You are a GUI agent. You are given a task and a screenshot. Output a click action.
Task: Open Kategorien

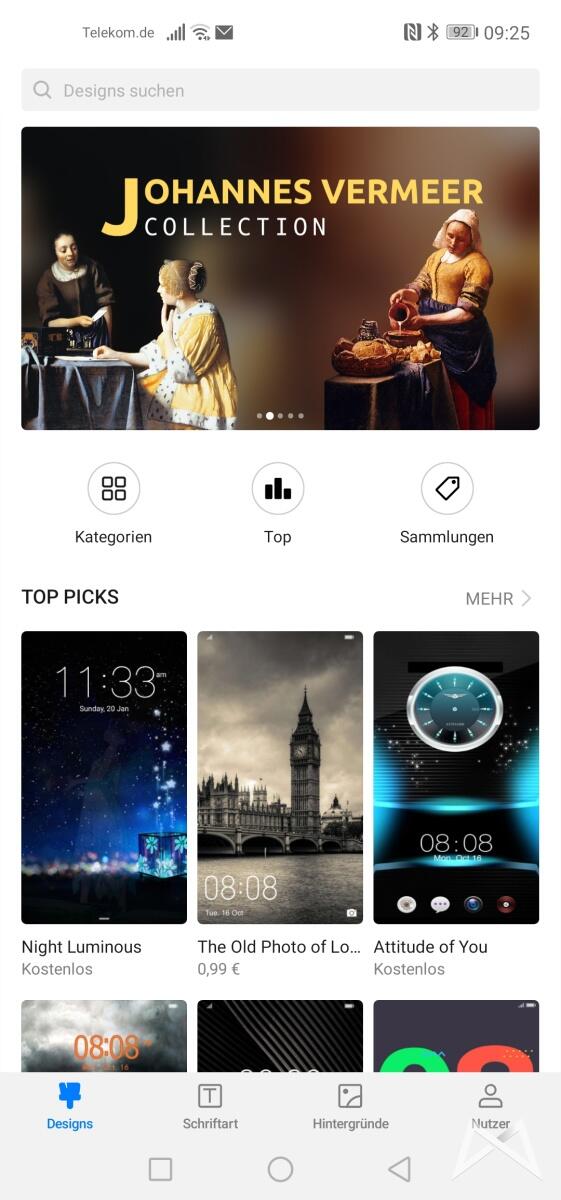coord(113,504)
